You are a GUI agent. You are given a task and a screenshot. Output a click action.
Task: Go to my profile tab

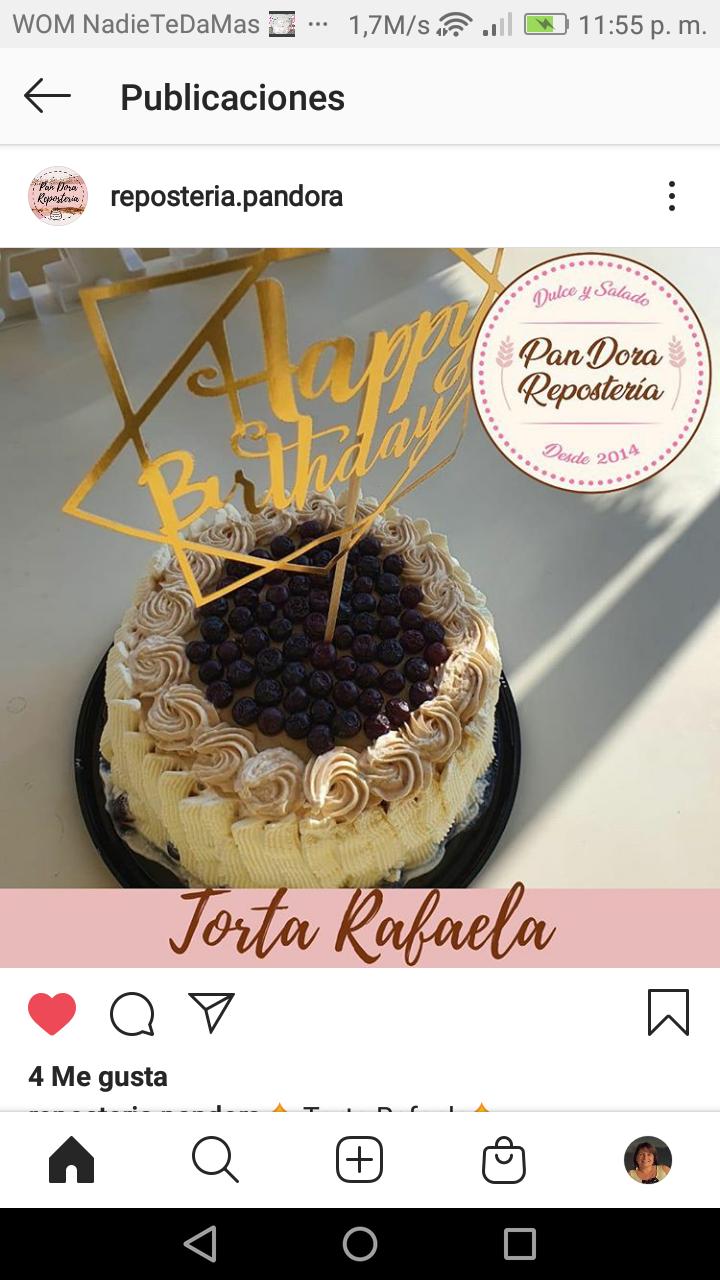coord(648,1160)
